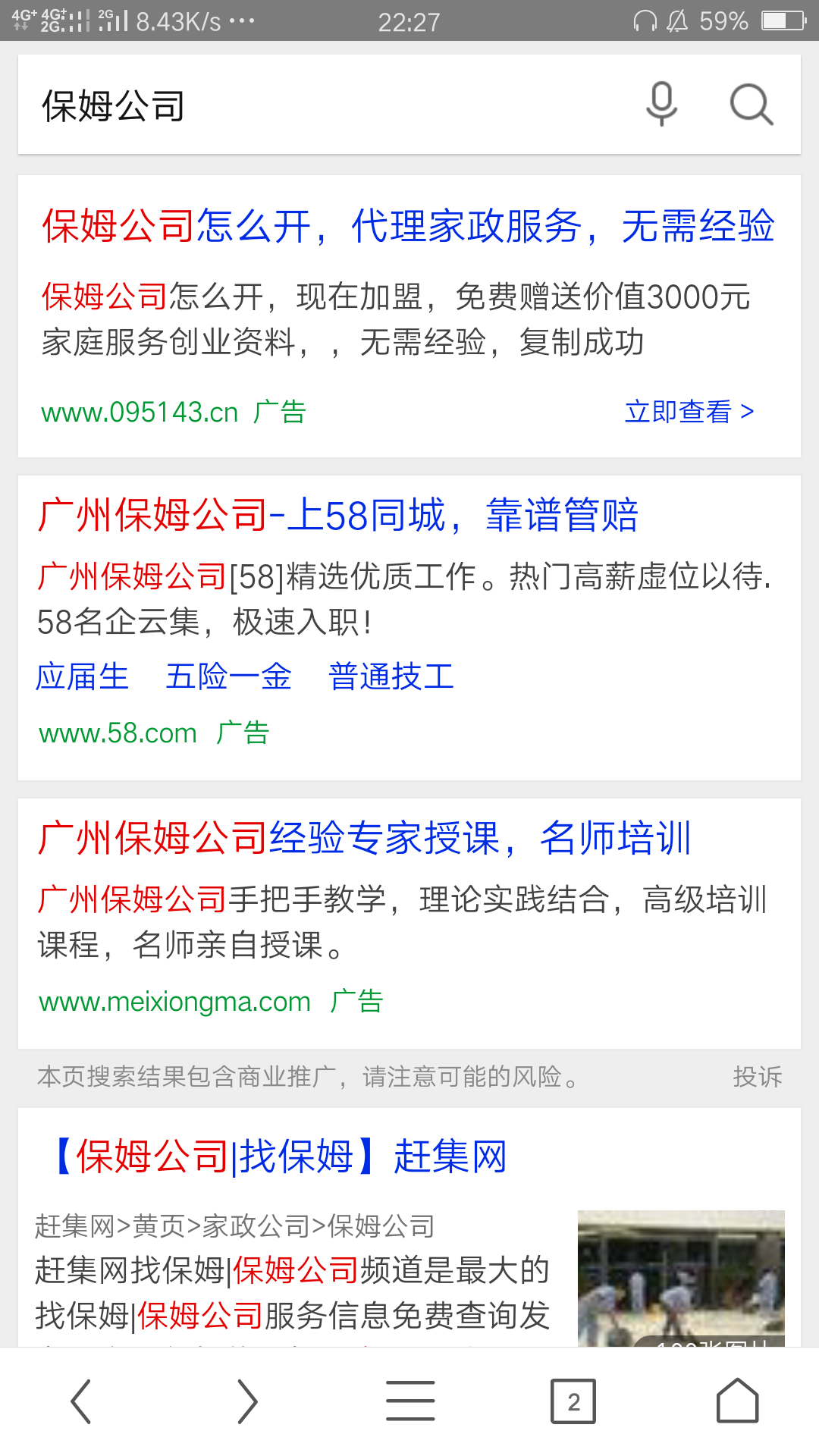
Task: Open the result 保姆公司怎么开，代理家政服务
Action: (x=408, y=226)
